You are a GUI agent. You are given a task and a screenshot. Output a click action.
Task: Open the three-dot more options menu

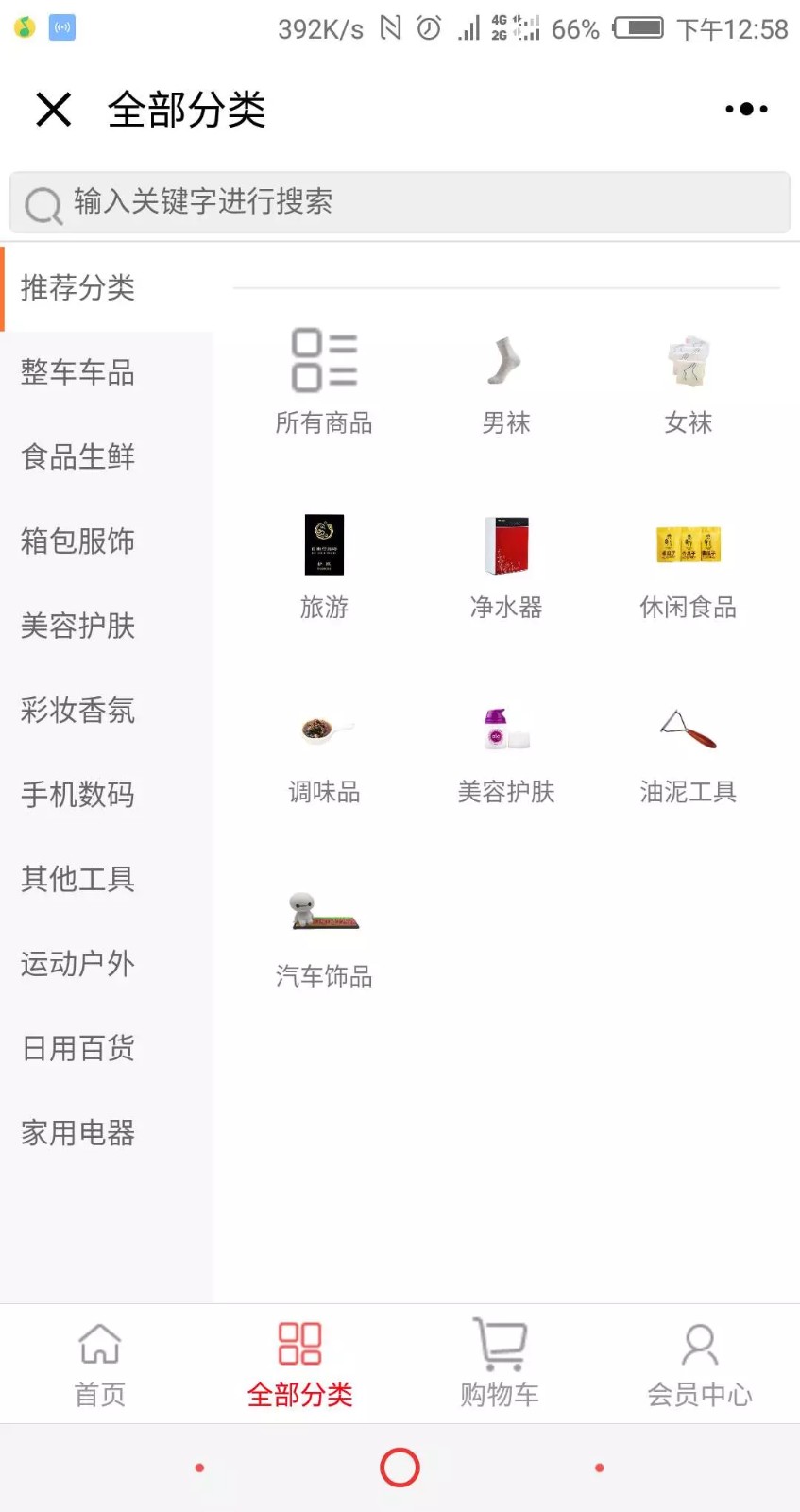pyautogui.click(x=746, y=110)
